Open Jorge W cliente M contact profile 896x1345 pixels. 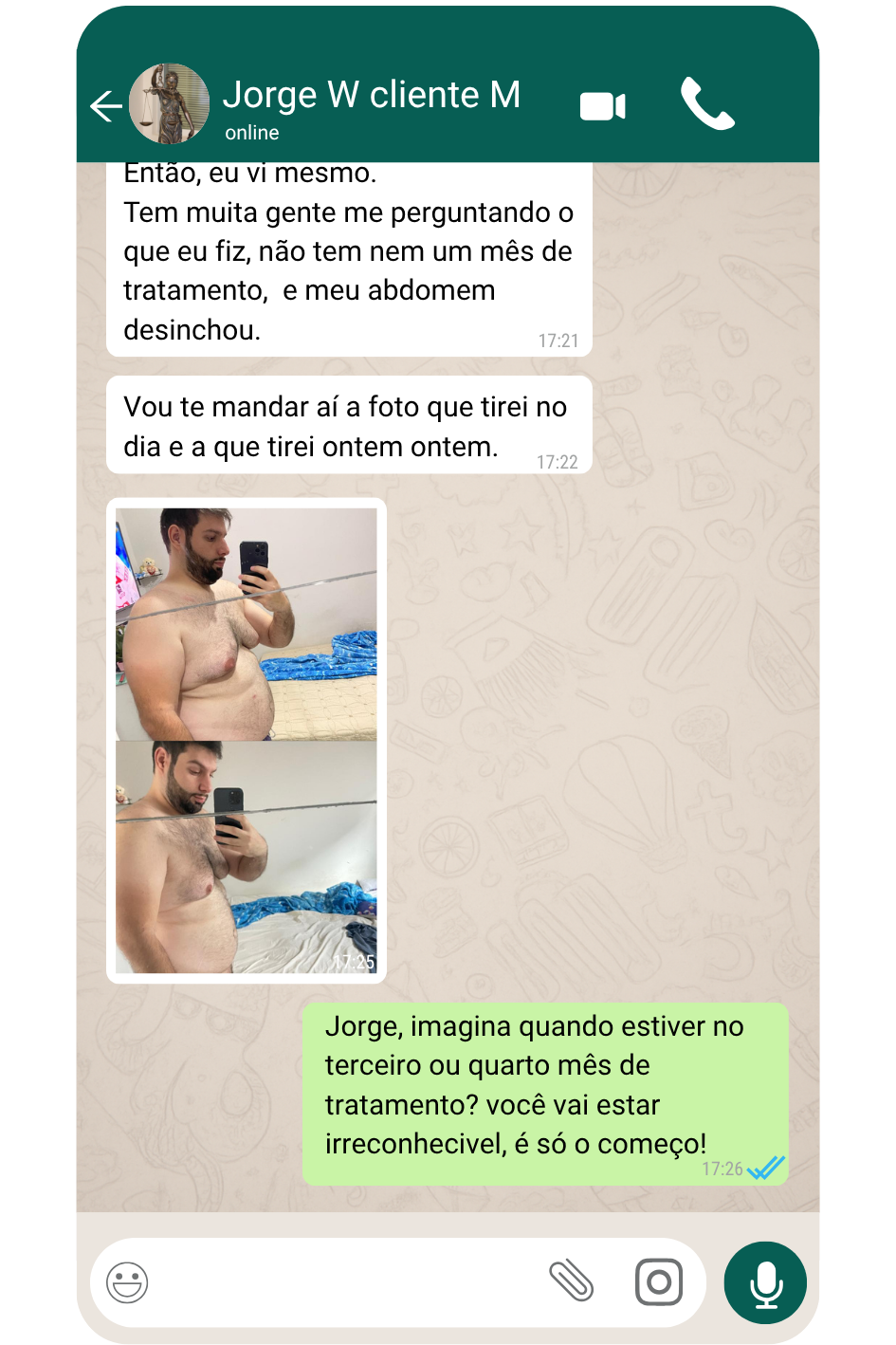point(370,95)
